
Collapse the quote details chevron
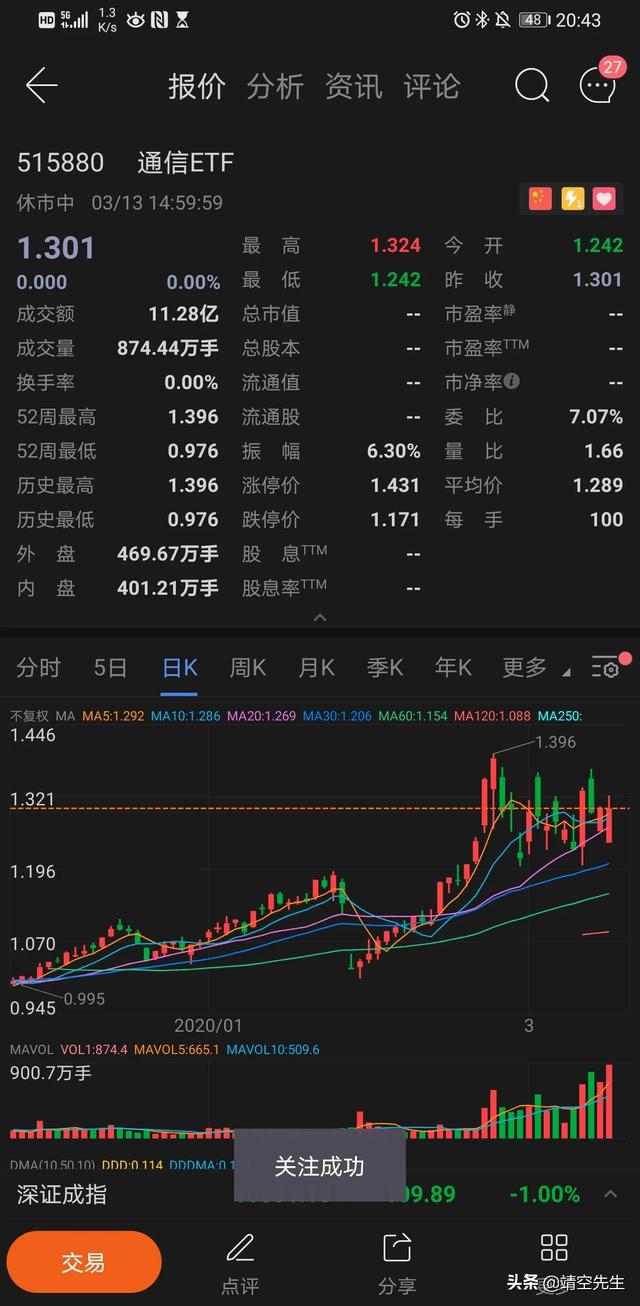tap(320, 618)
